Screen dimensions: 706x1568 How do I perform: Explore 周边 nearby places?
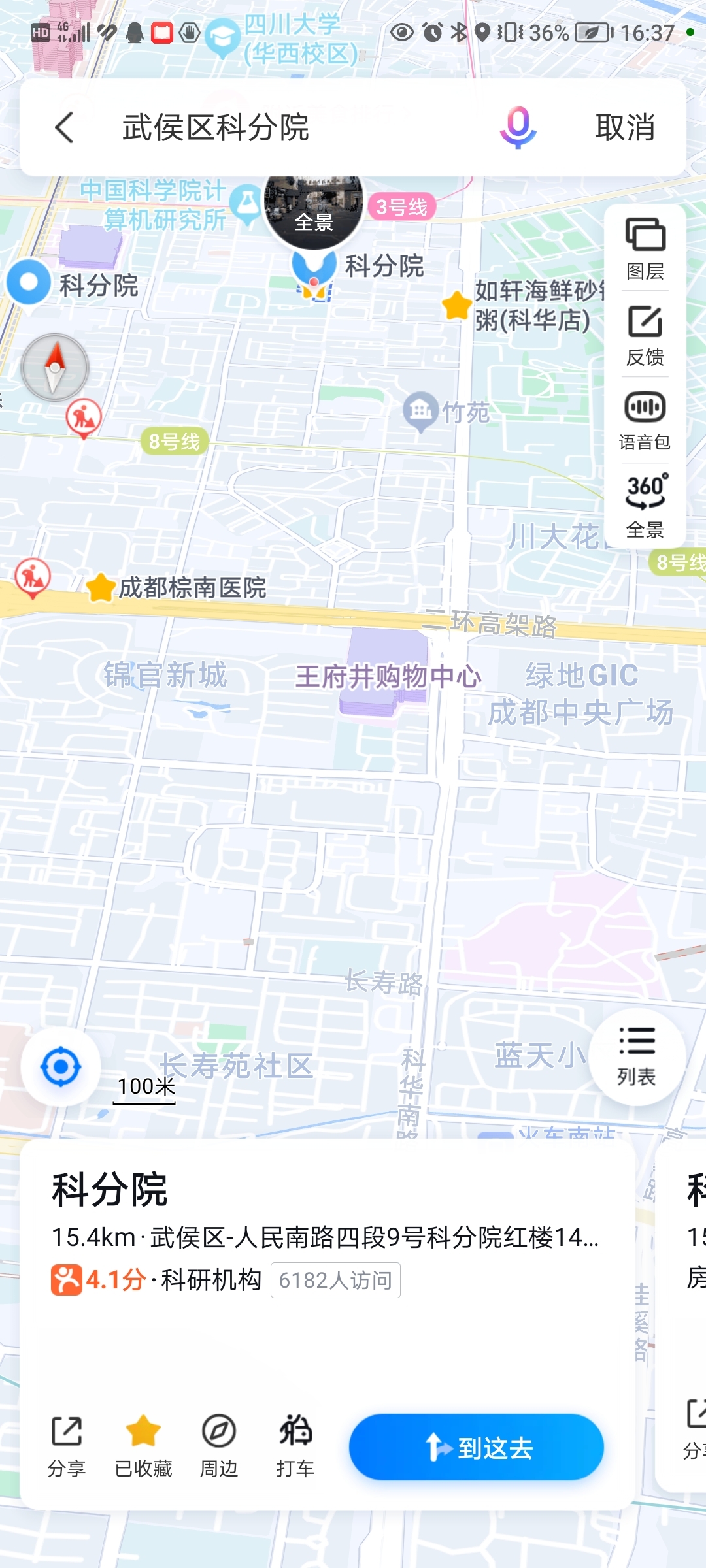(218, 1446)
